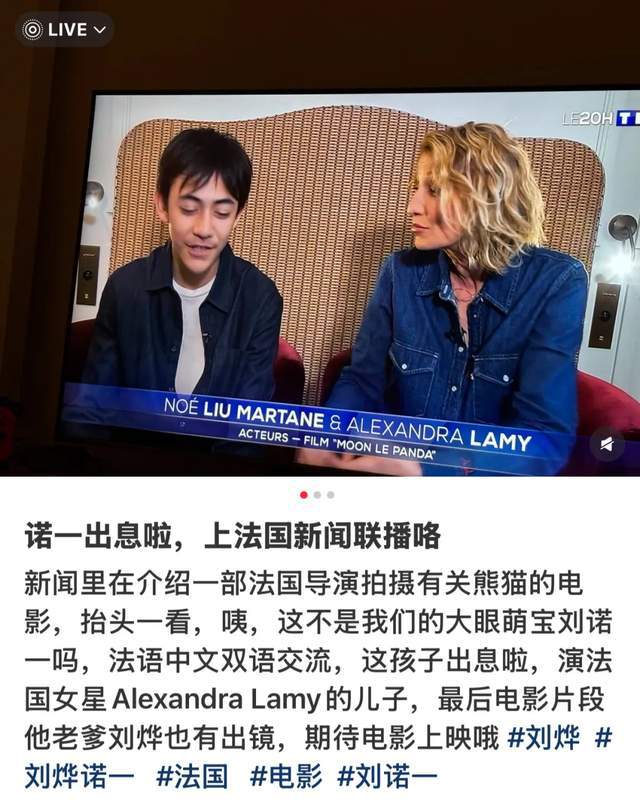Tap the image page indicator dots

[x=317, y=494]
